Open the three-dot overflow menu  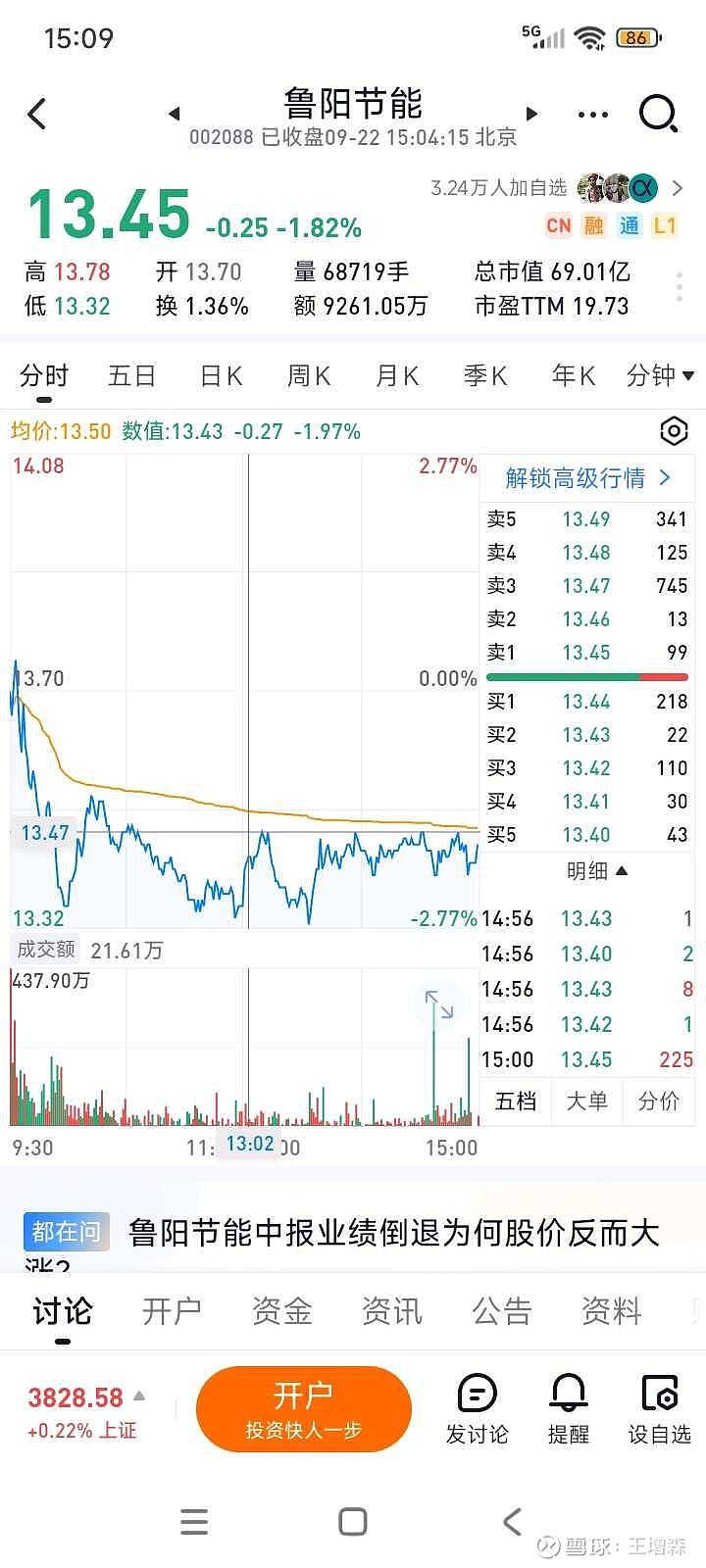(x=592, y=115)
